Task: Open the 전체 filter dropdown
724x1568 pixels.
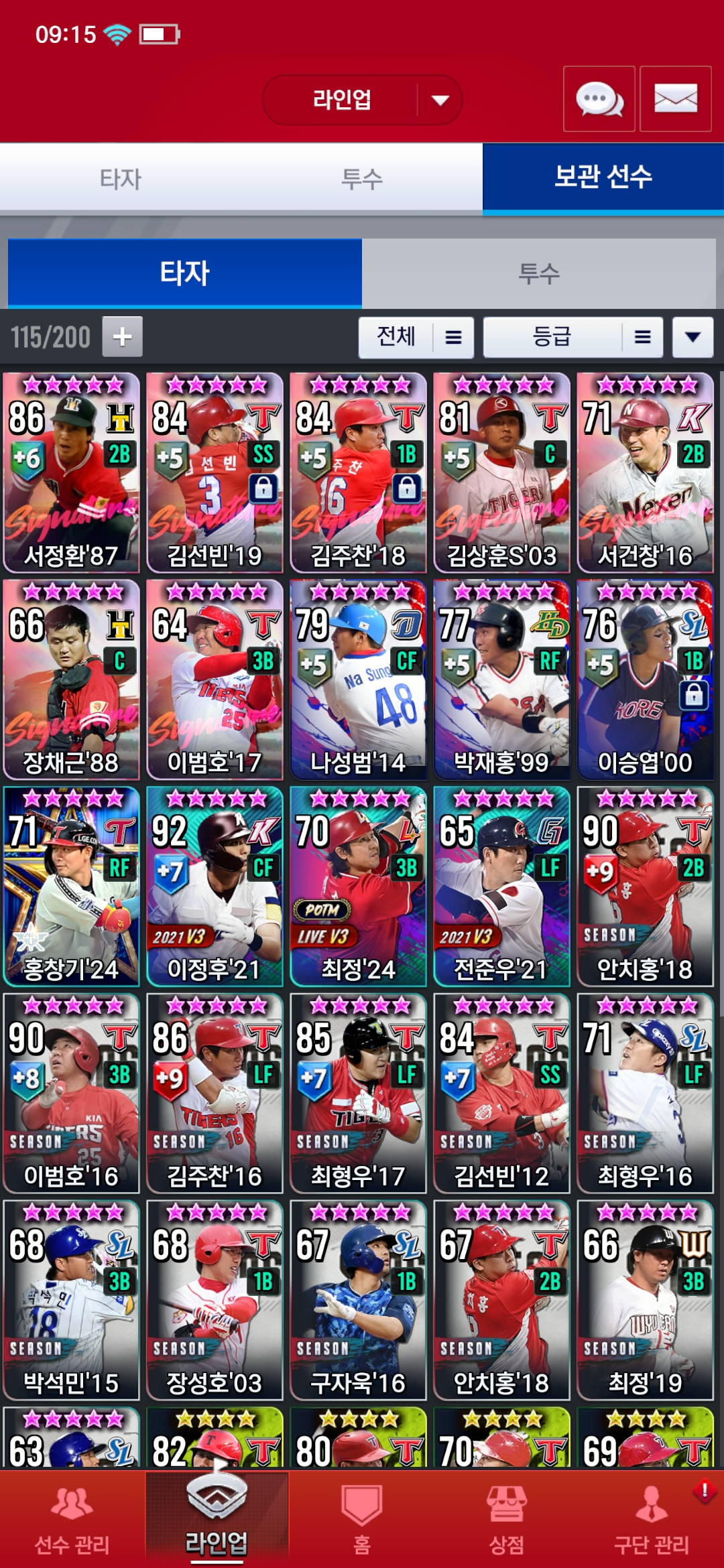Action: coord(416,337)
